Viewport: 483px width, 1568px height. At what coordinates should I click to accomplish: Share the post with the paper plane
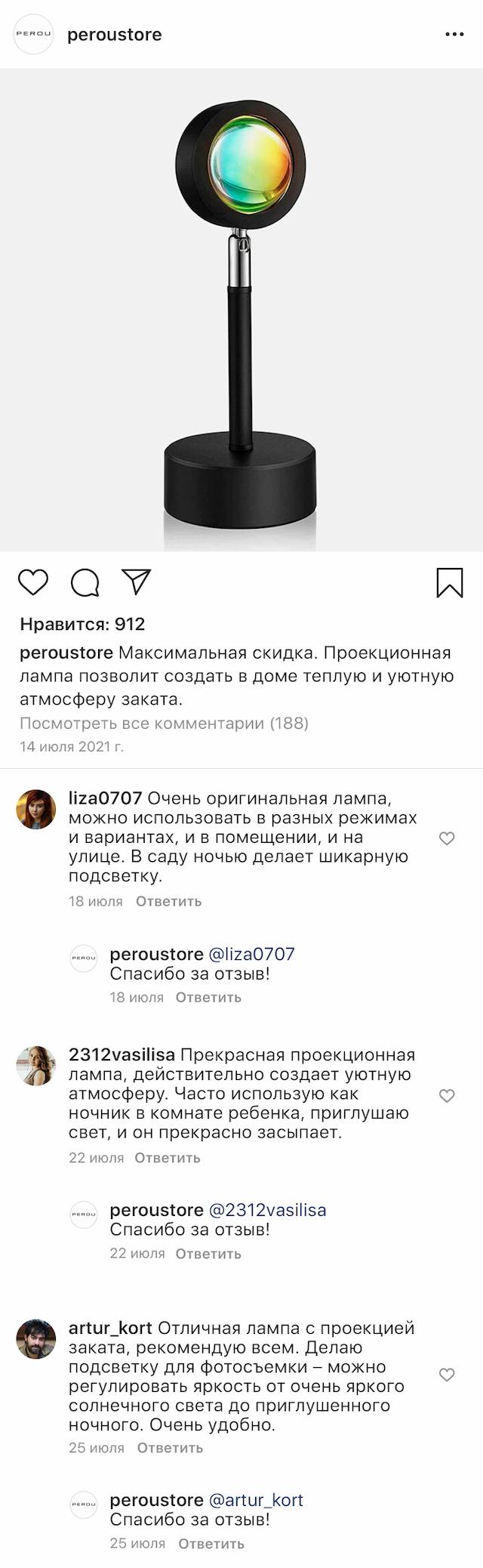point(137,582)
